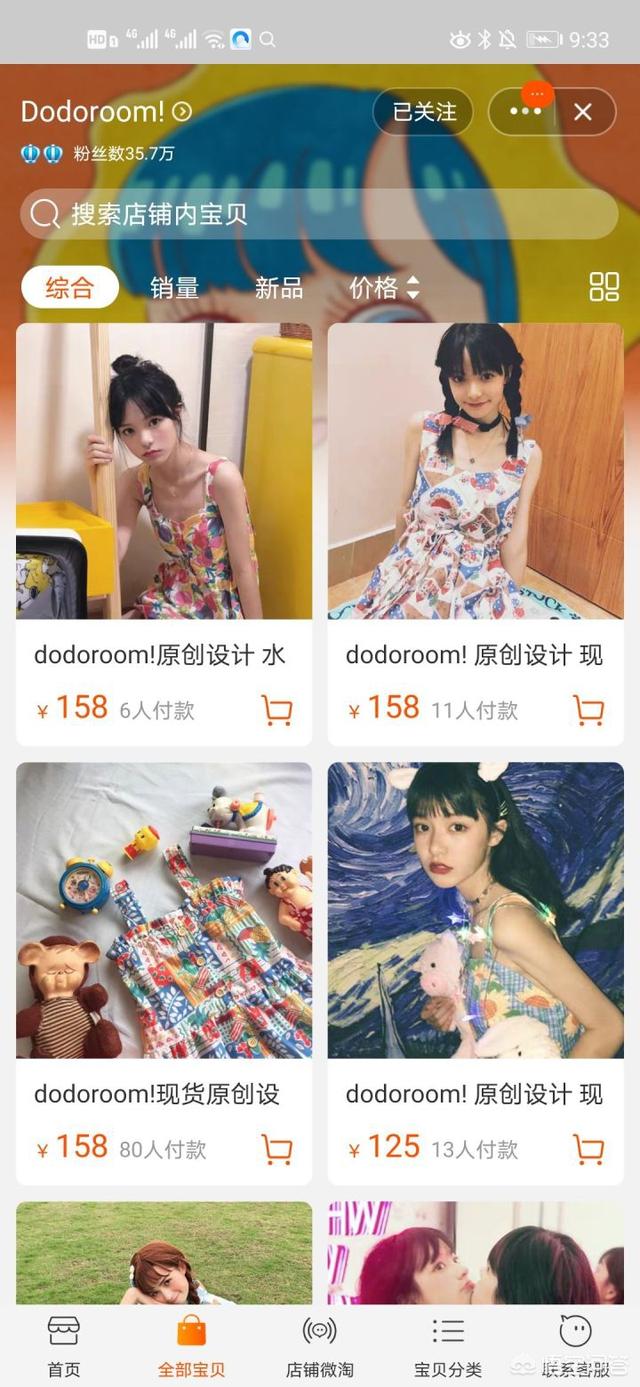Tap the 搜索店铺内宝贝 search box

[x=318, y=214]
